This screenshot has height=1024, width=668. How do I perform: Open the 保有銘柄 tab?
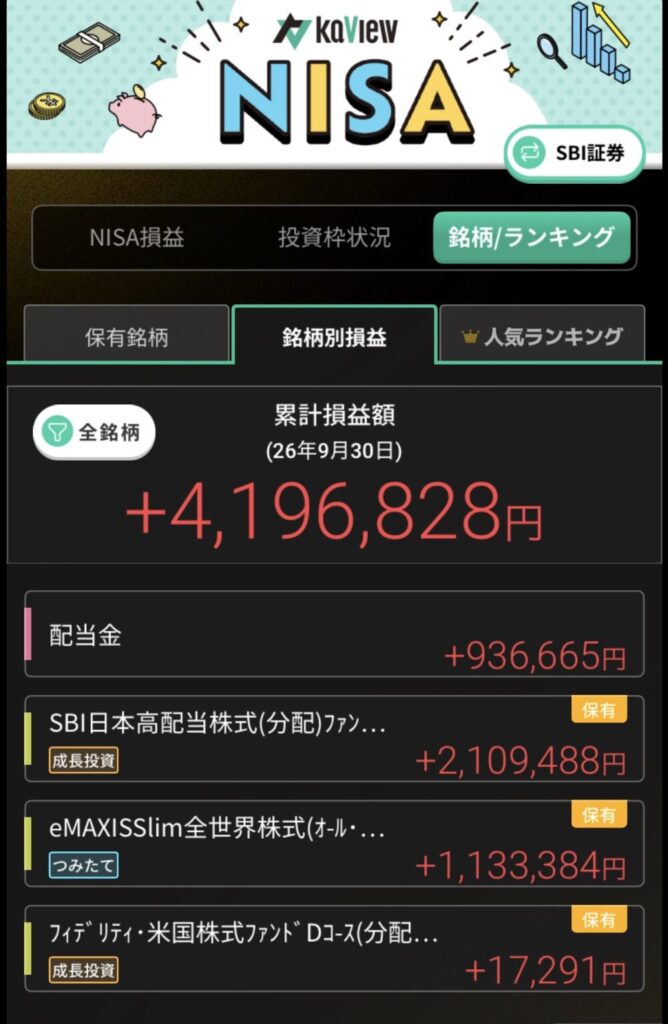tap(127, 334)
